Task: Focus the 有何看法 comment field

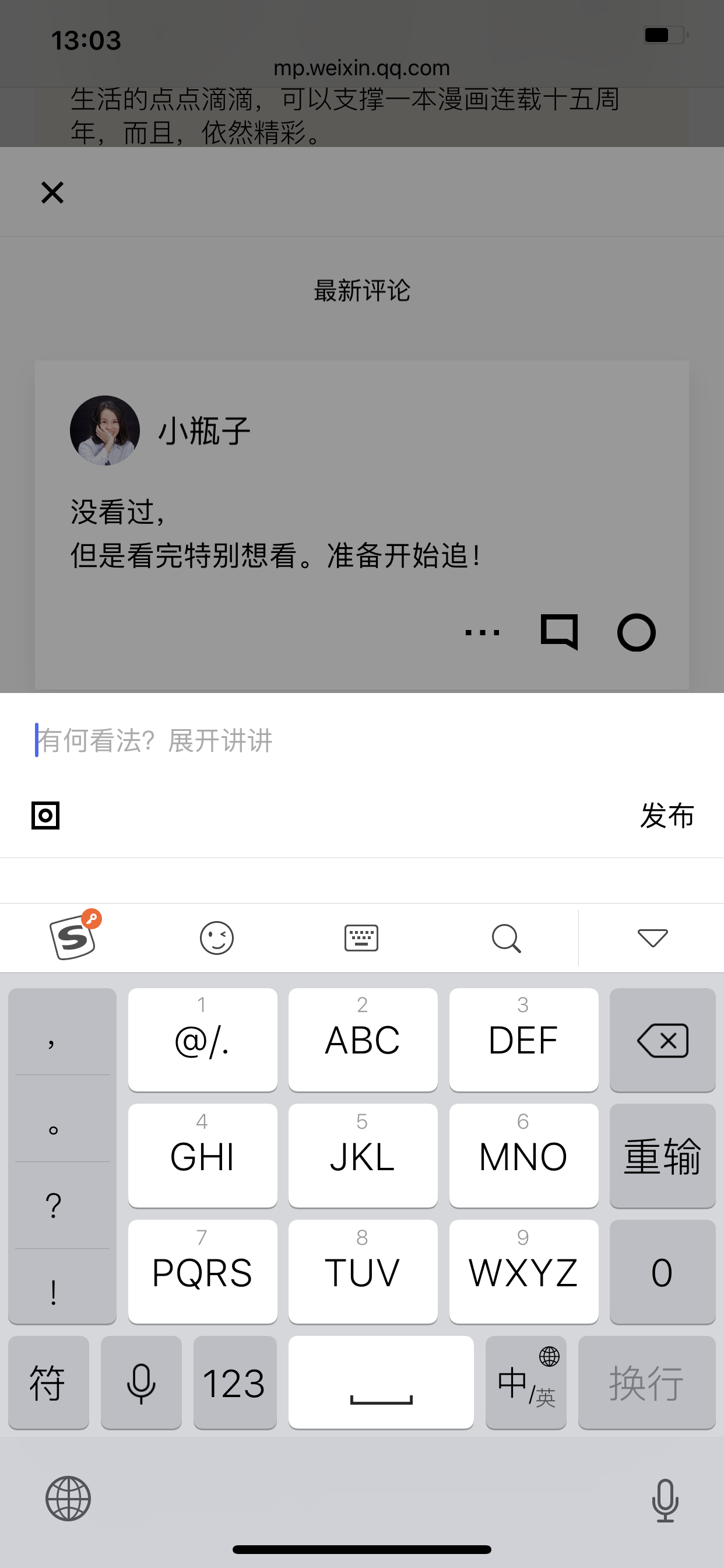Action: (x=362, y=740)
